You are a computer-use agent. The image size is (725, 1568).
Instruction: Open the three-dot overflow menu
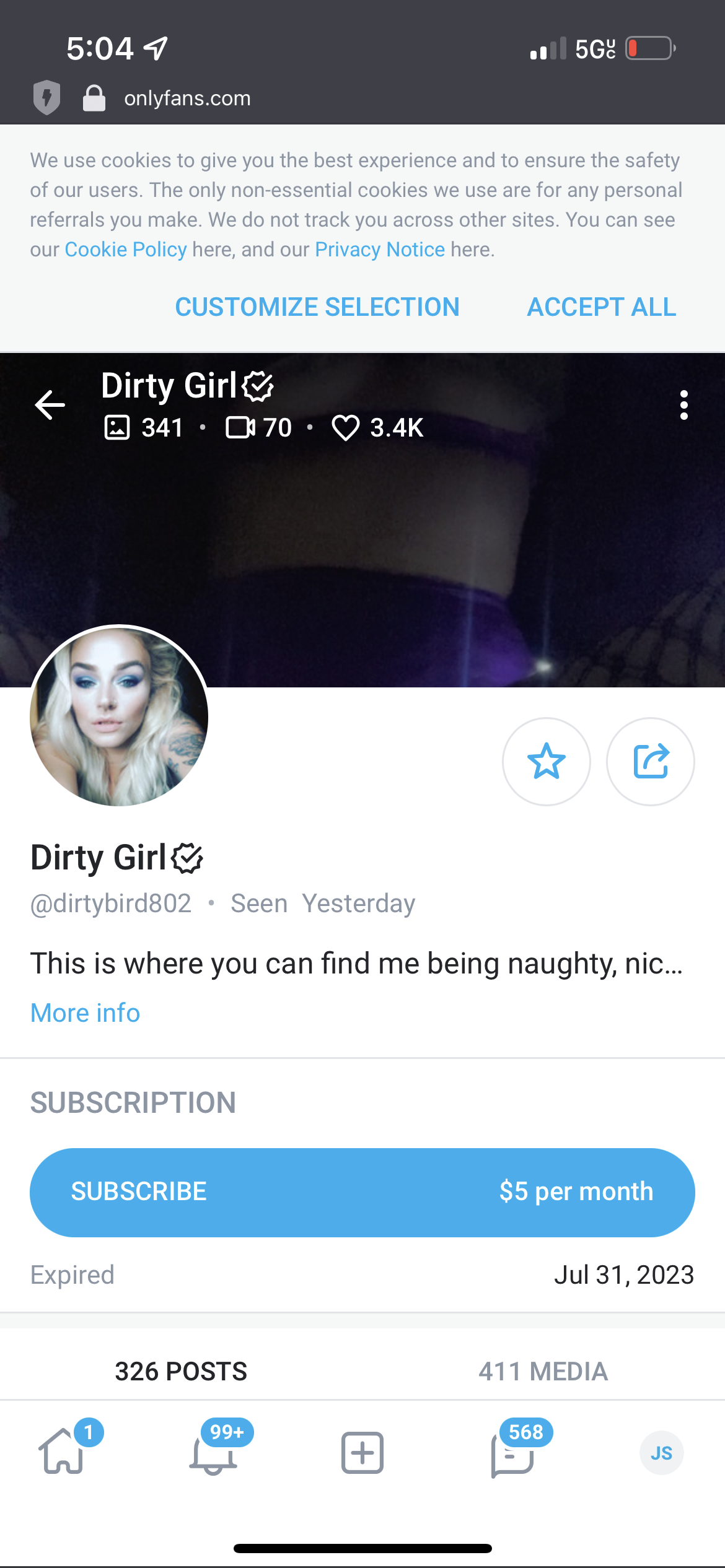[683, 405]
